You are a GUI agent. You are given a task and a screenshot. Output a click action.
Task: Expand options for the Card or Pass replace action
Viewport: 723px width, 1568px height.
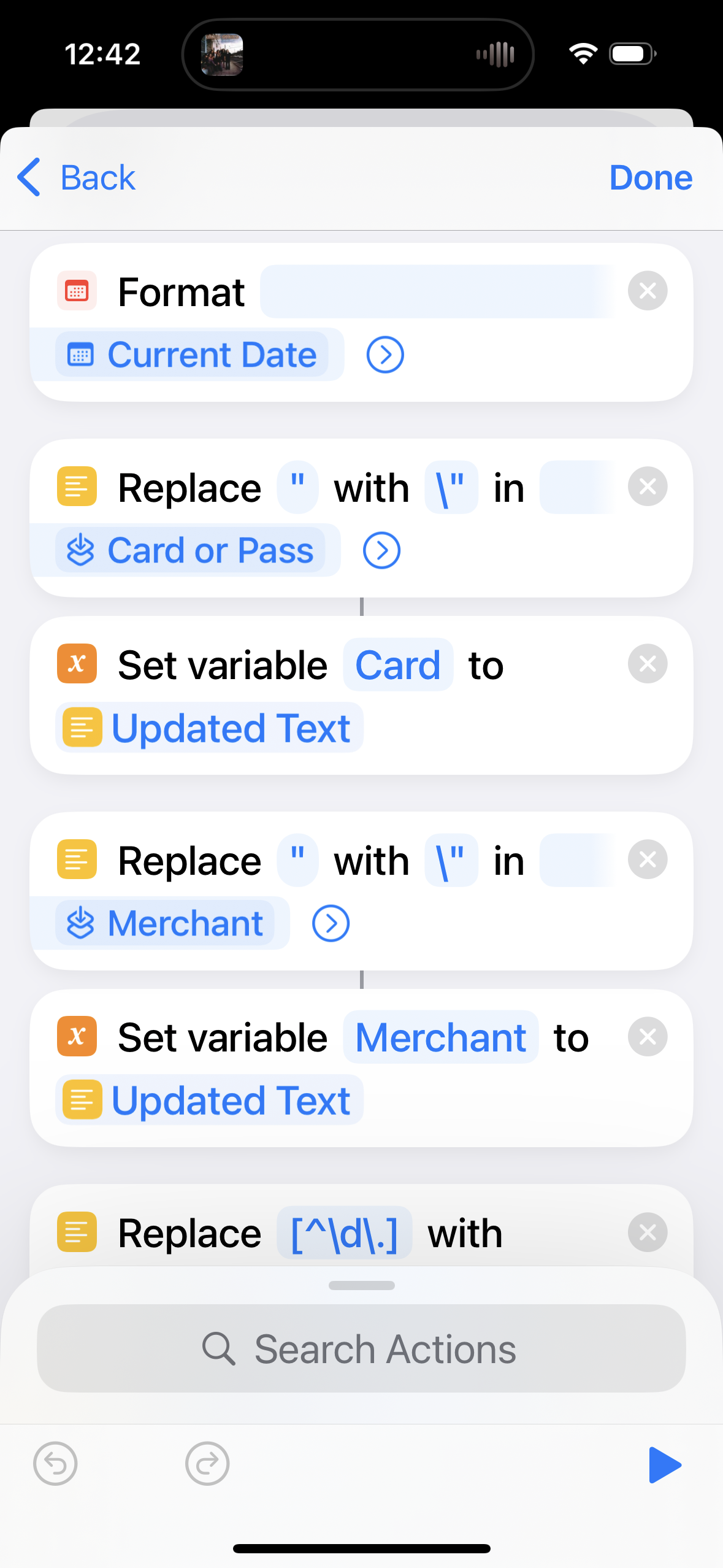(x=381, y=550)
